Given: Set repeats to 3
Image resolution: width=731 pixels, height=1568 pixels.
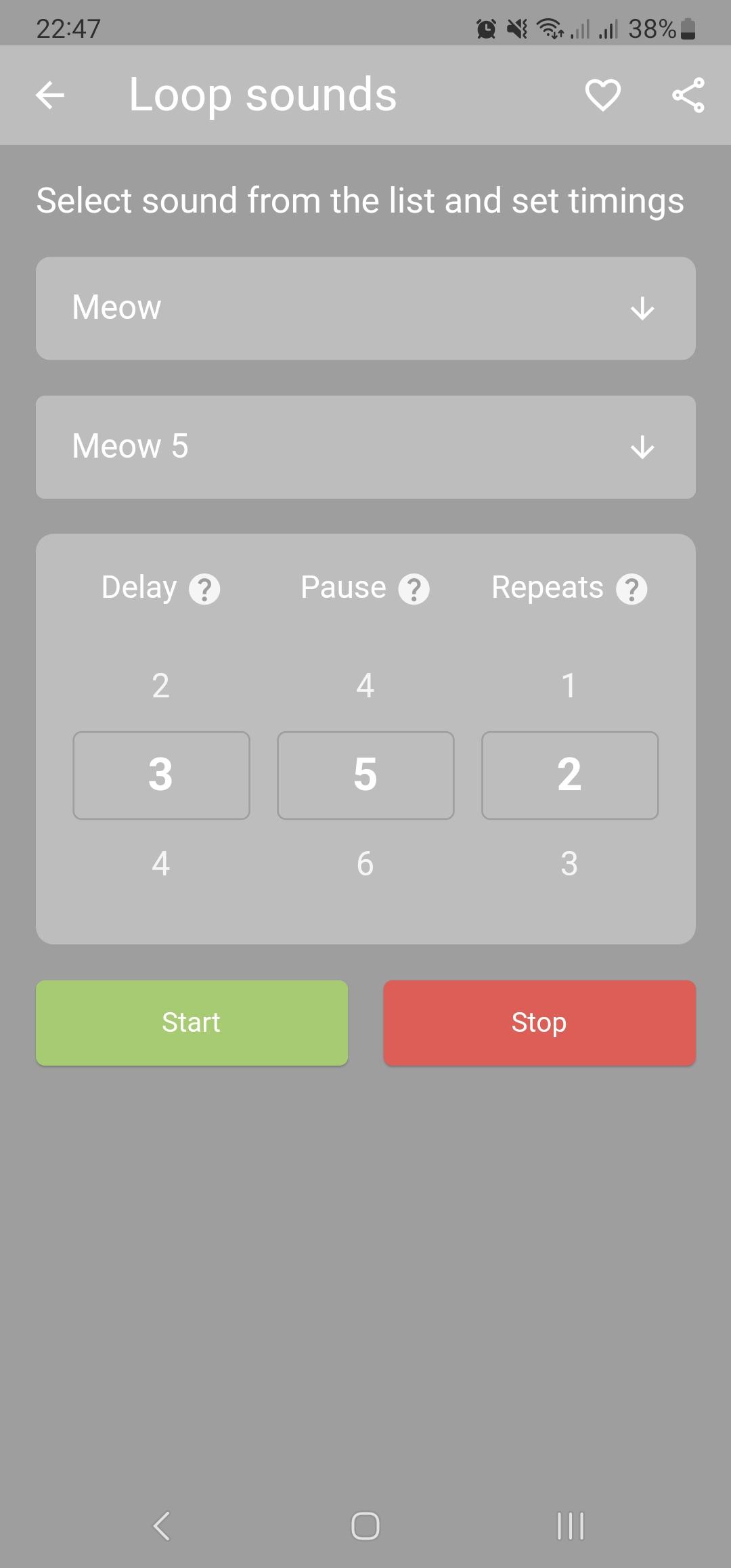Looking at the screenshot, I should (x=569, y=864).
